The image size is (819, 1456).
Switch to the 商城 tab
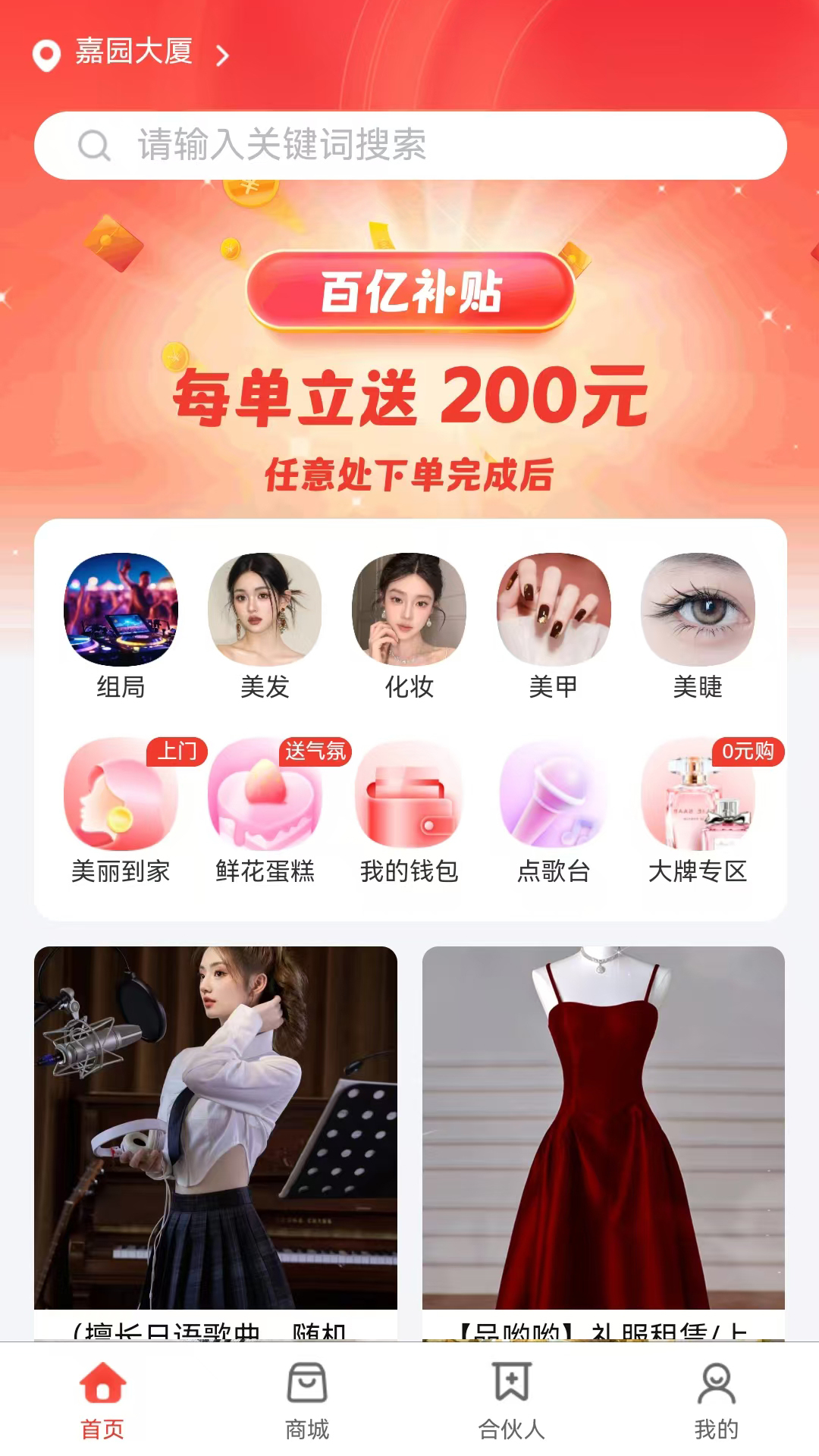(x=307, y=1401)
